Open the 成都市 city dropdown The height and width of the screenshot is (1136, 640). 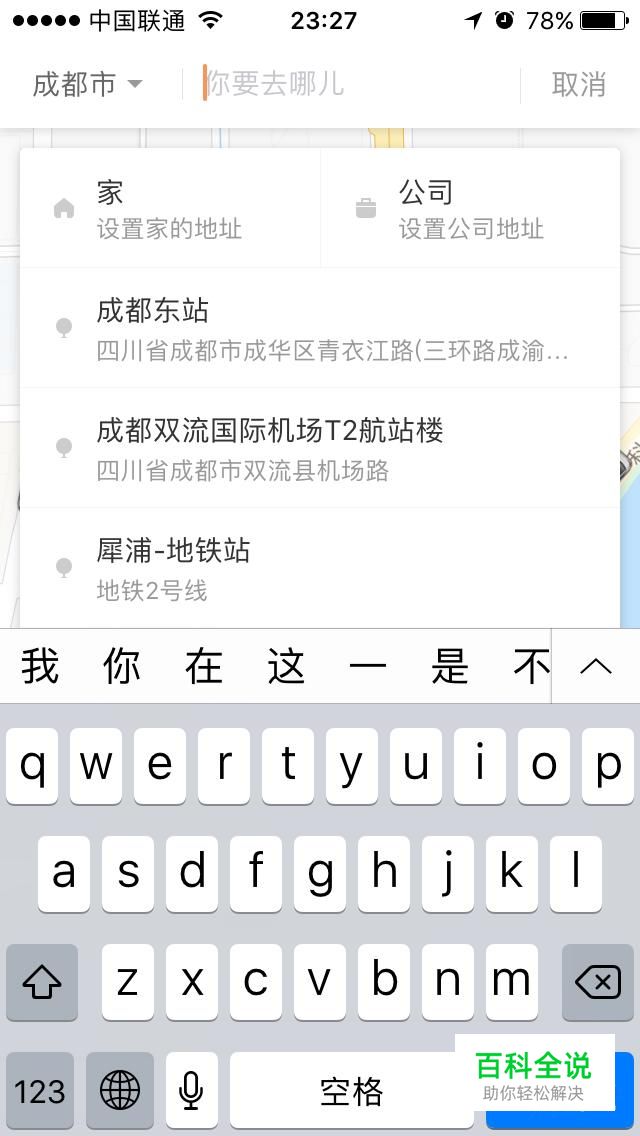[x=88, y=85]
